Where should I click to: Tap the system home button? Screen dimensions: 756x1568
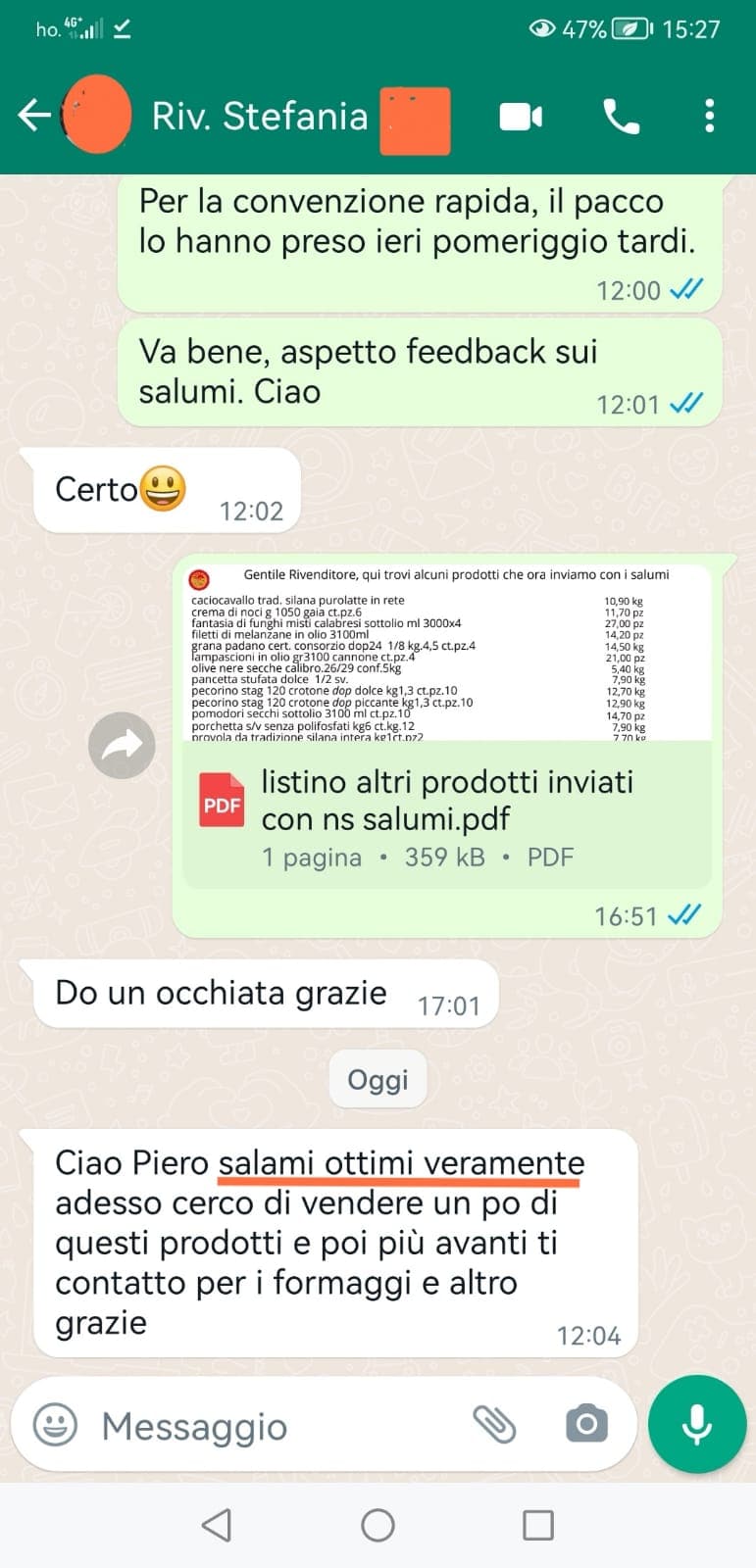click(378, 1525)
